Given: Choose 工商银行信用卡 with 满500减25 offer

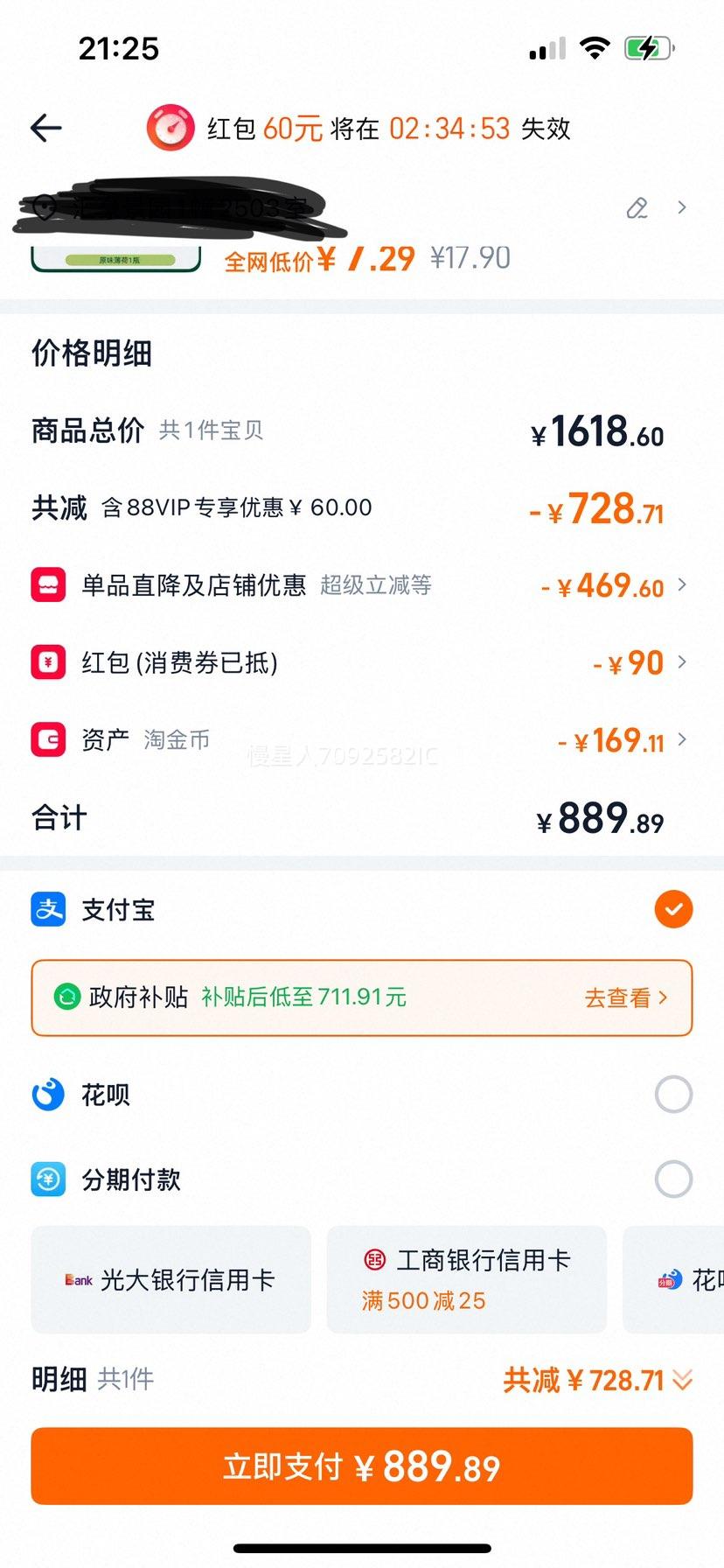Looking at the screenshot, I should pyautogui.click(x=467, y=1279).
